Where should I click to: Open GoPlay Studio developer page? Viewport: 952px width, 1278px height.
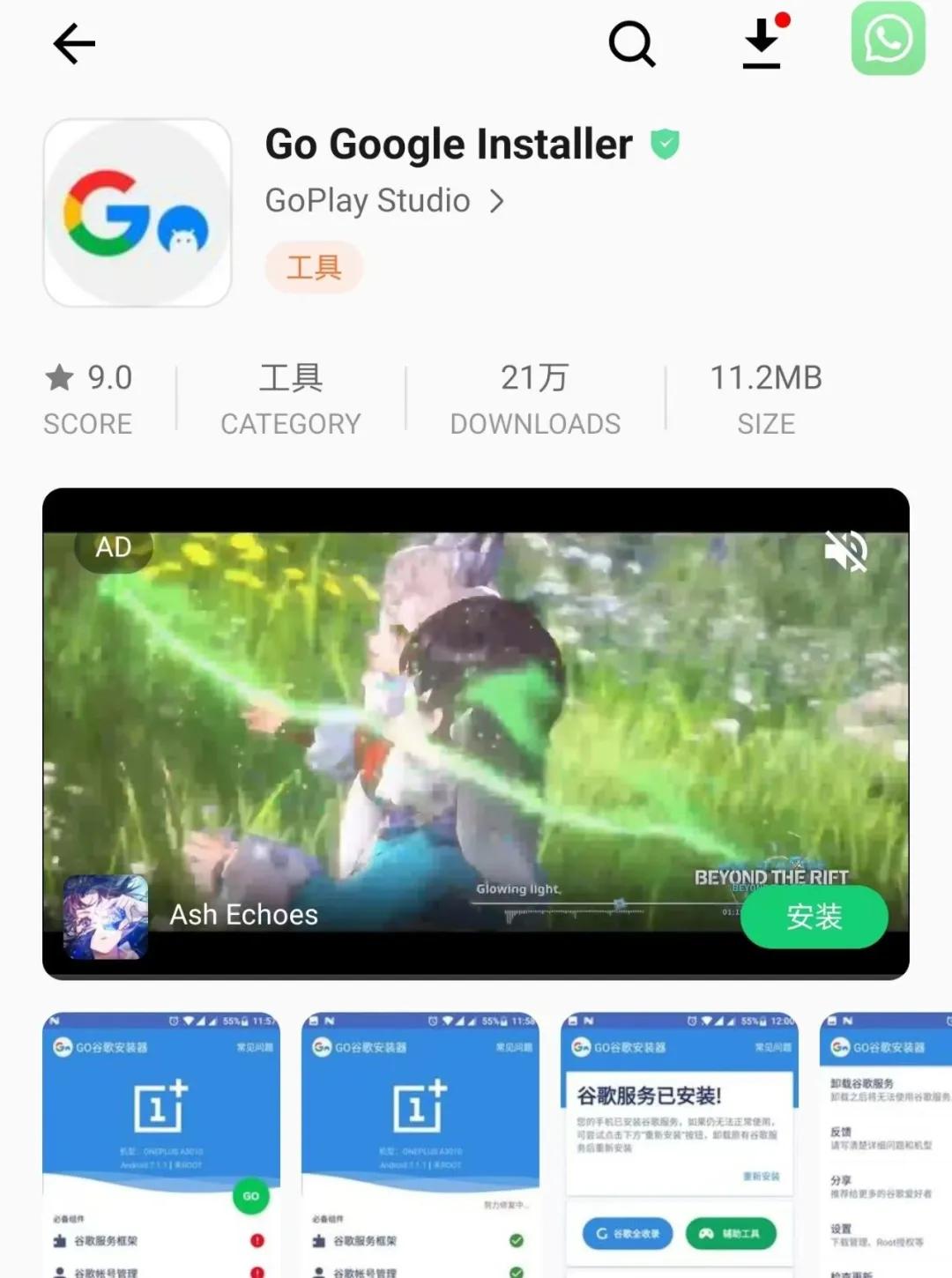point(385,201)
